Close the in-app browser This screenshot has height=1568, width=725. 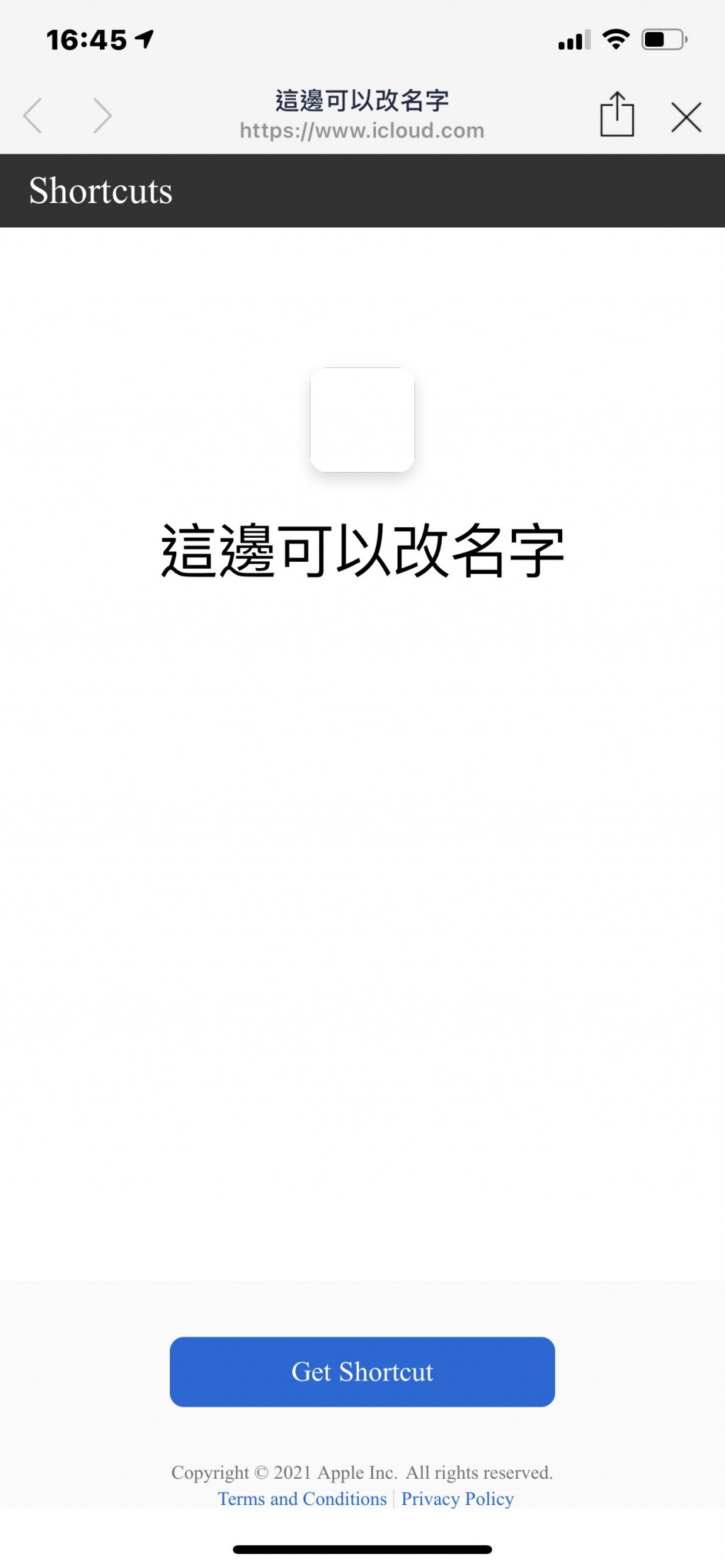click(x=686, y=117)
